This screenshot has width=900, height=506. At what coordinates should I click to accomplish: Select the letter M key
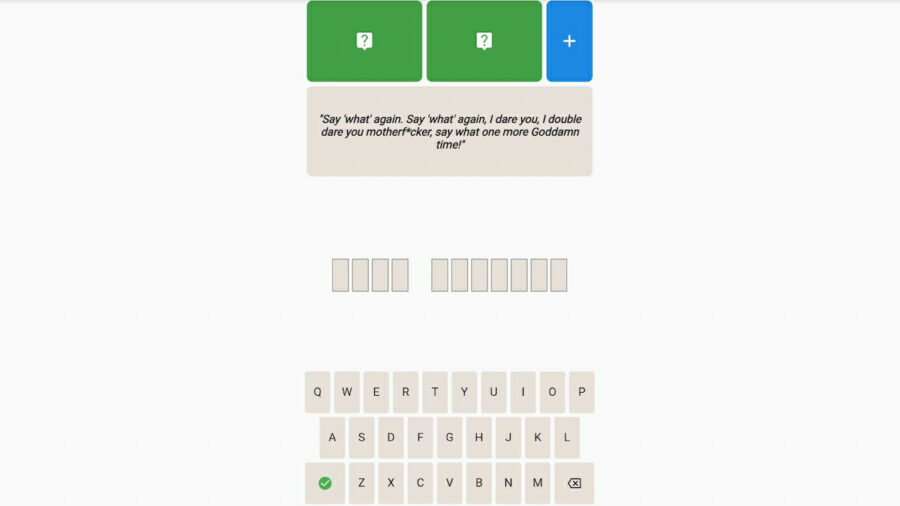click(x=537, y=483)
